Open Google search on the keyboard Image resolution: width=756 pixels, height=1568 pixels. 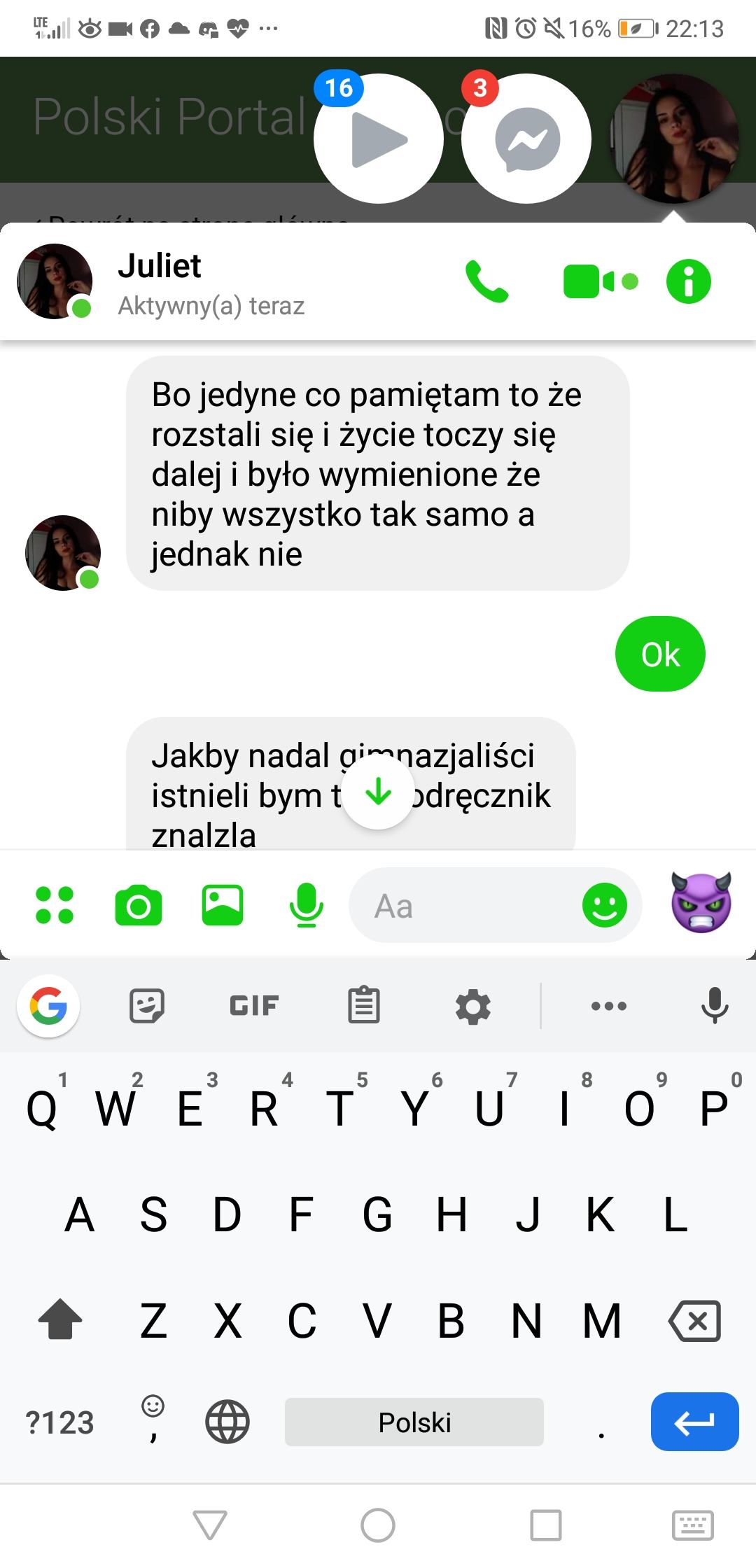48,1006
